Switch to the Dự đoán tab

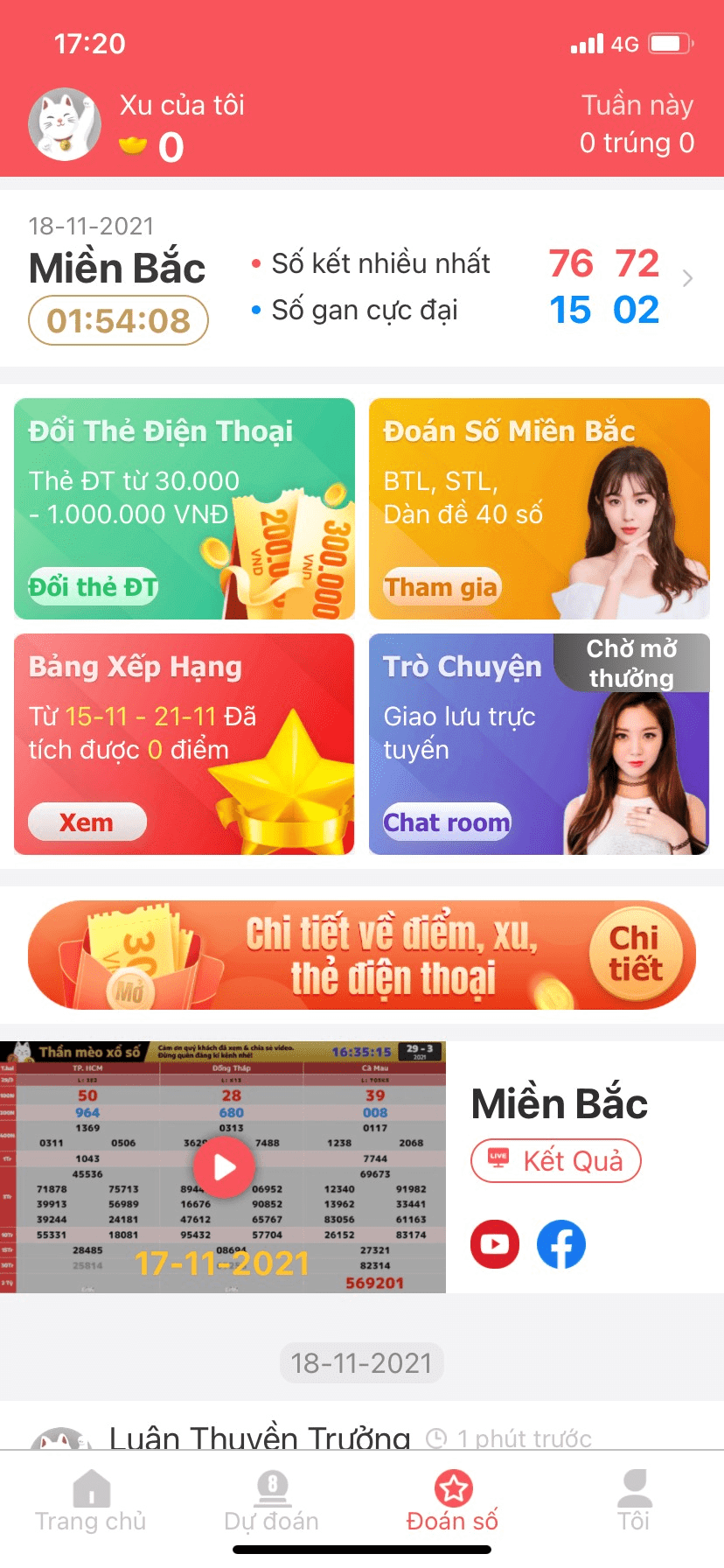[x=272, y=1501]
